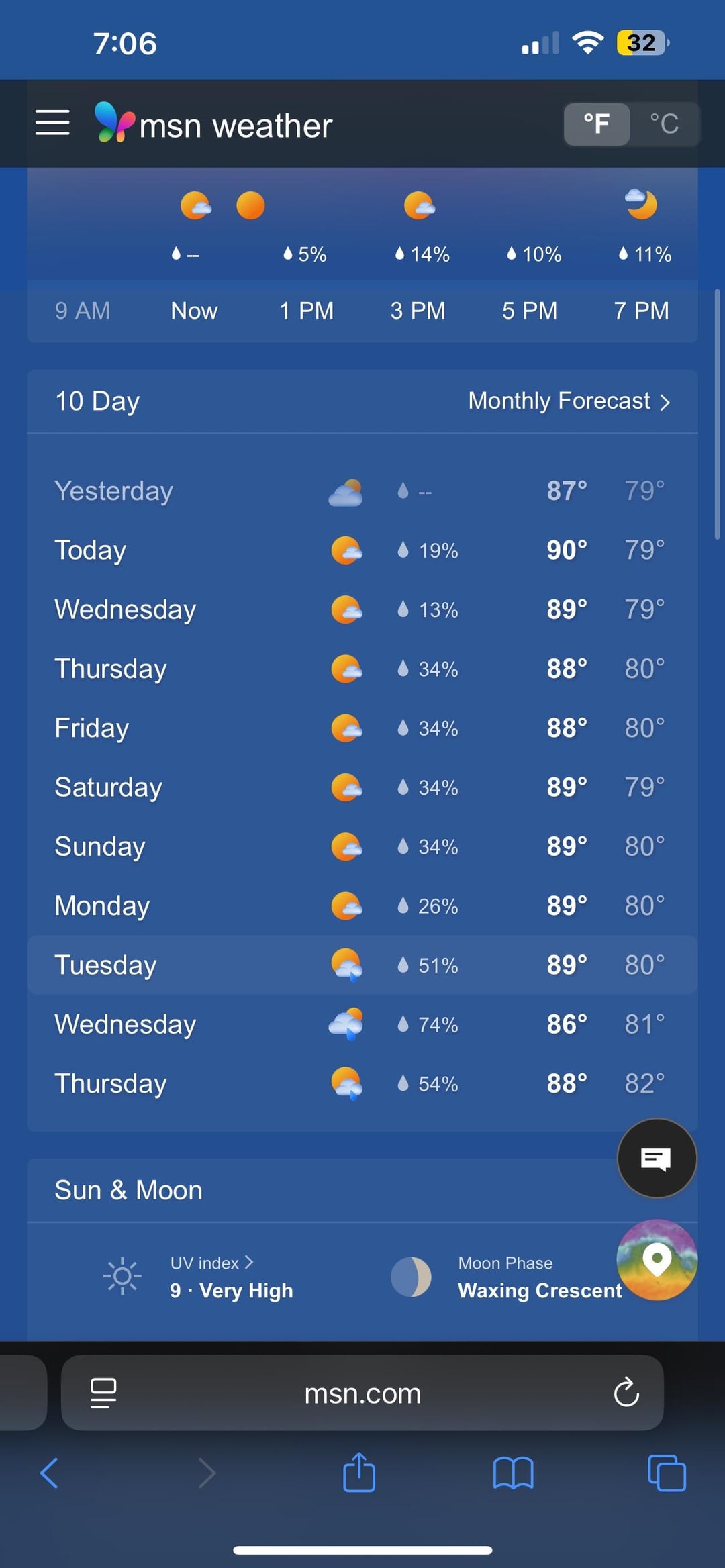Screen dimensions: 725x1568
Task: Reload the msn.com page
Action: point(626,1393)
